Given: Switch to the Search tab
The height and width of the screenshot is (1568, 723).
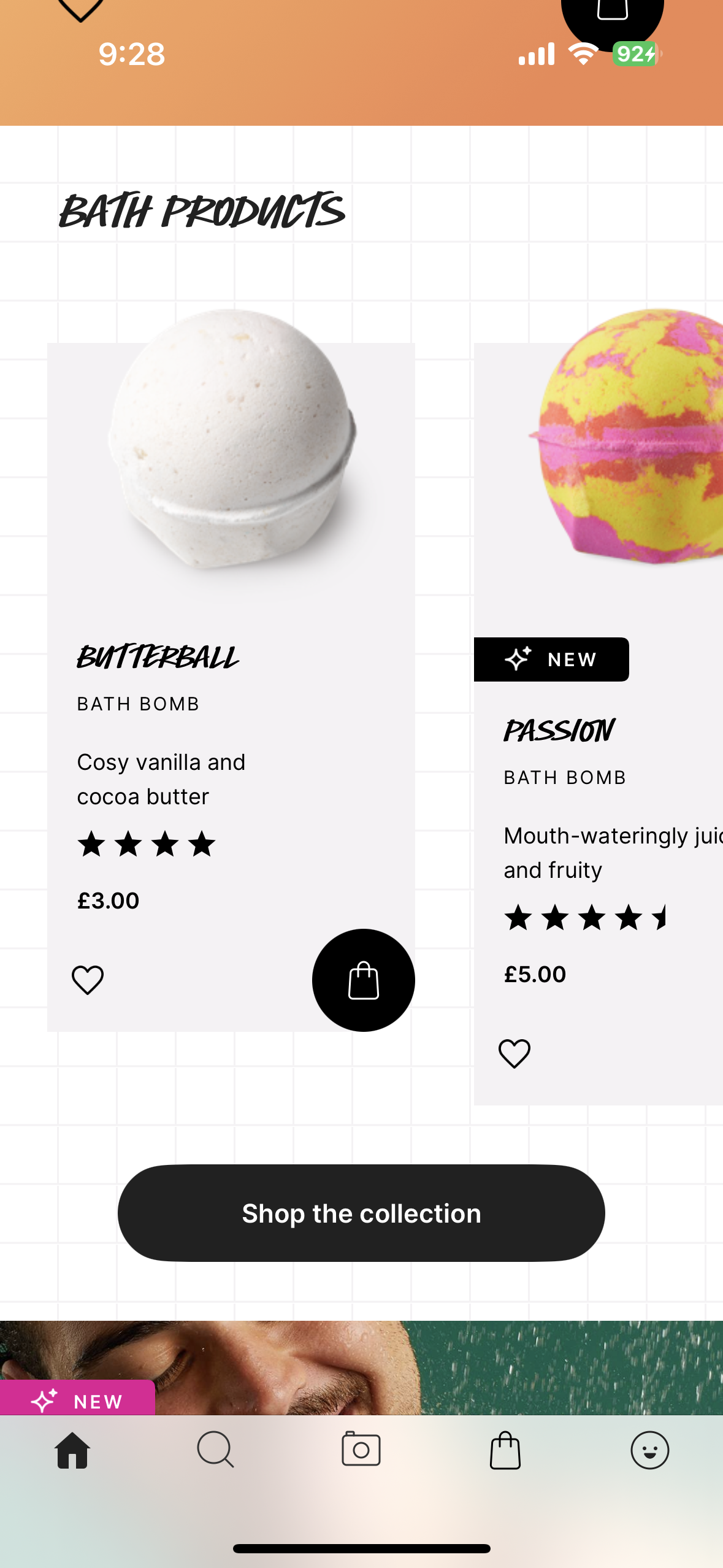Looking at the screenshot, I should 216,1450.
